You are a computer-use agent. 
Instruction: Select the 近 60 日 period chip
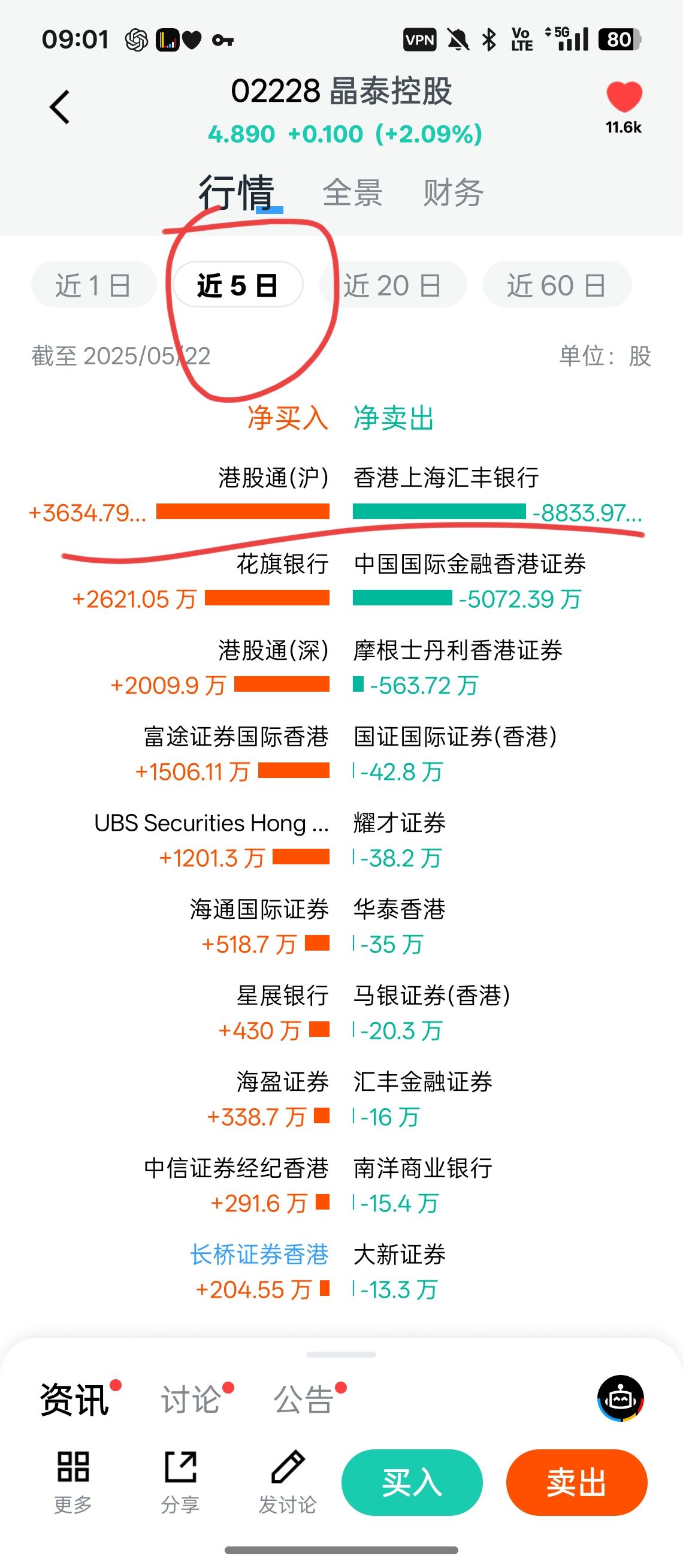[x=557, y=285]
